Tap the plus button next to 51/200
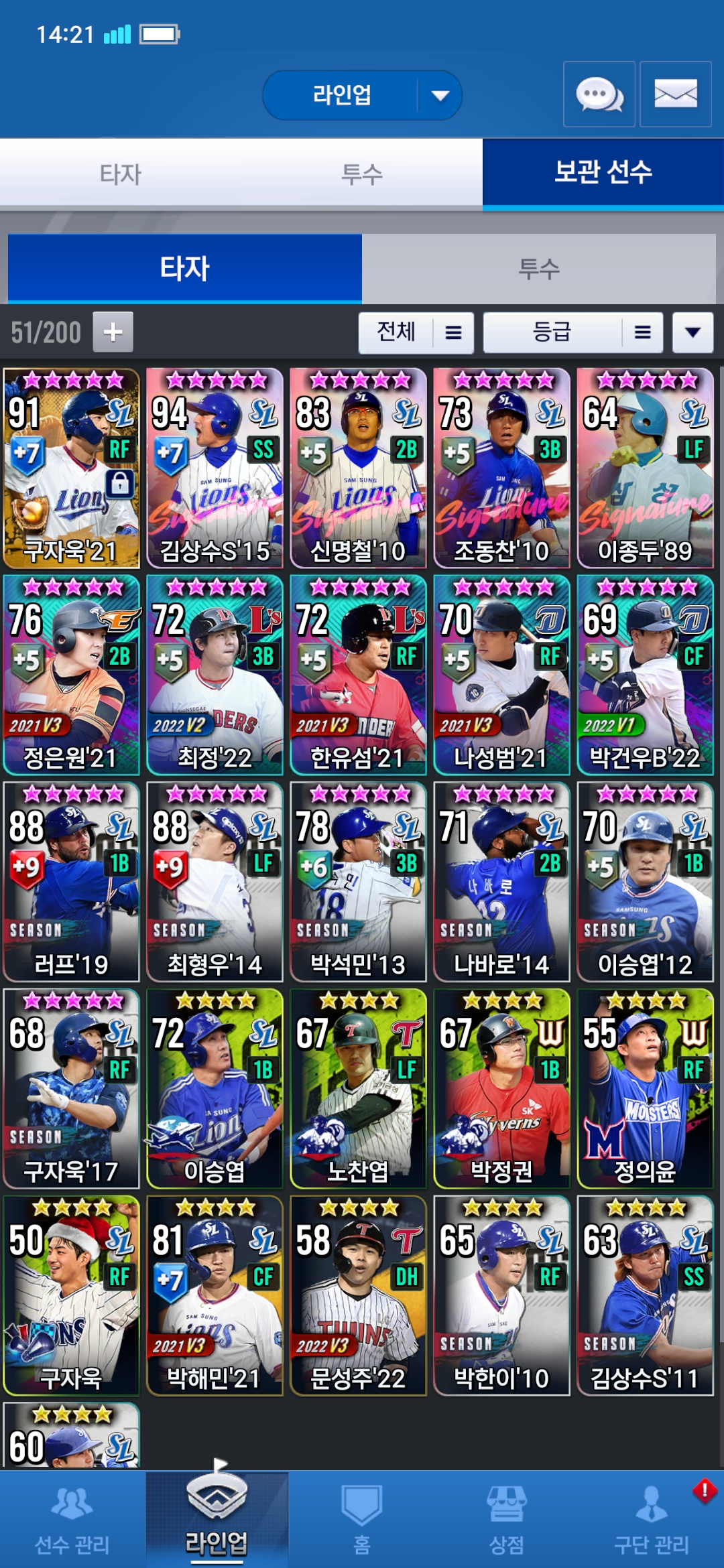 pyautogui.click(x=113, y=332)
